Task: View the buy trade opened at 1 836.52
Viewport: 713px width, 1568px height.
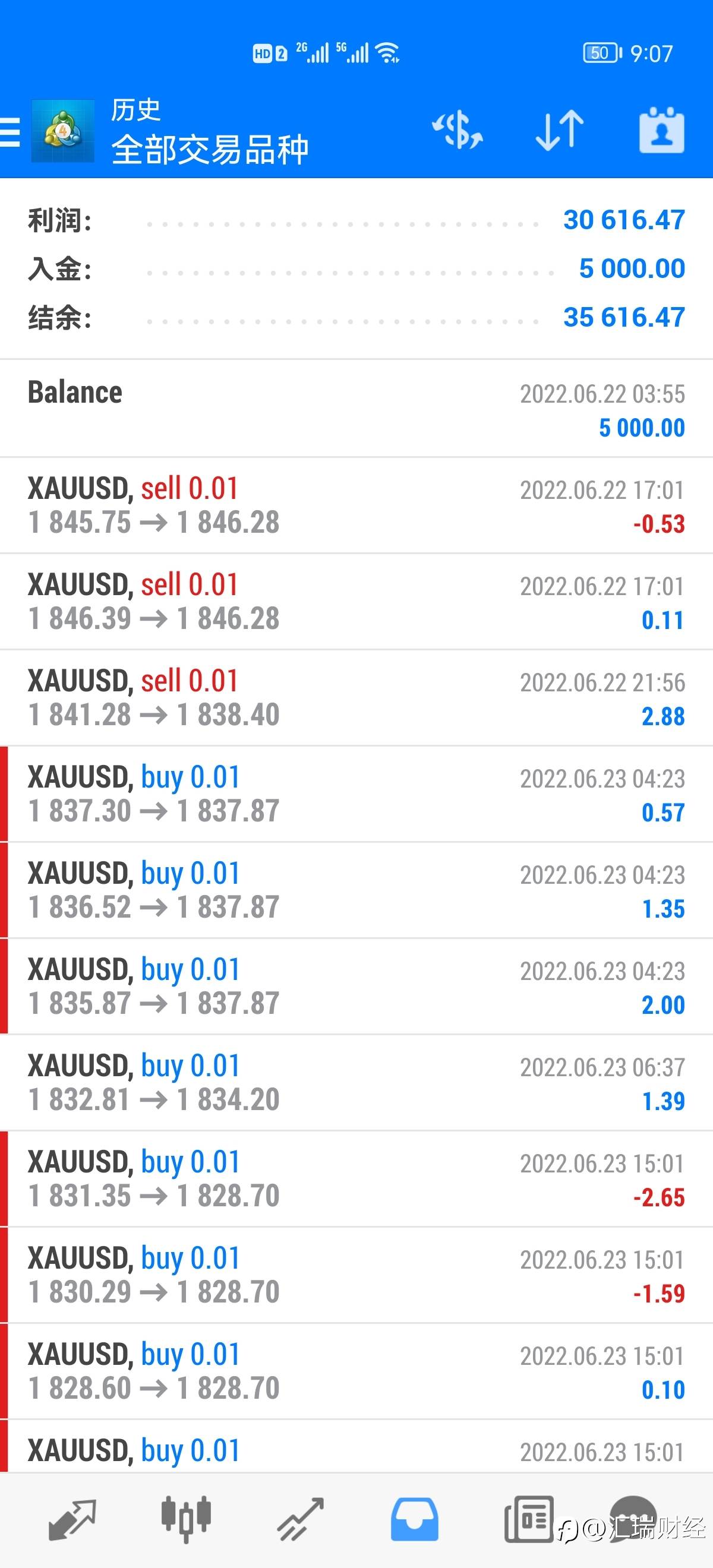Action: (356, 890)
